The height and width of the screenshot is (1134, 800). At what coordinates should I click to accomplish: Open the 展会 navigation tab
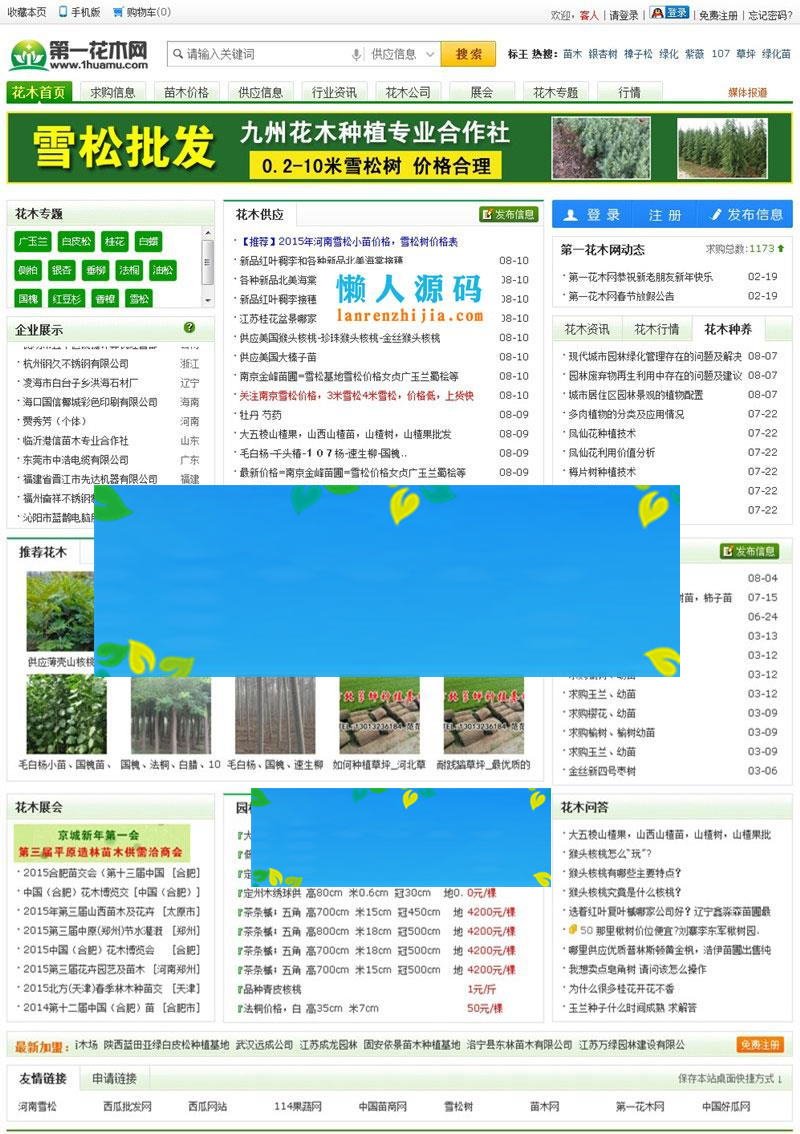482,92
